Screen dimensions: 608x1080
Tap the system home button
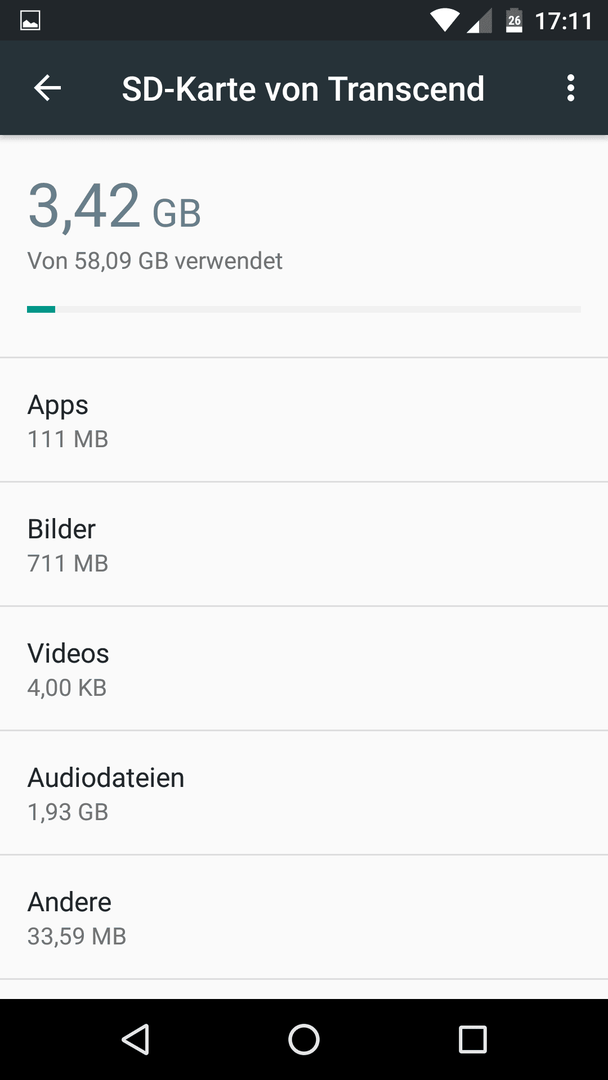point(304,1039)
